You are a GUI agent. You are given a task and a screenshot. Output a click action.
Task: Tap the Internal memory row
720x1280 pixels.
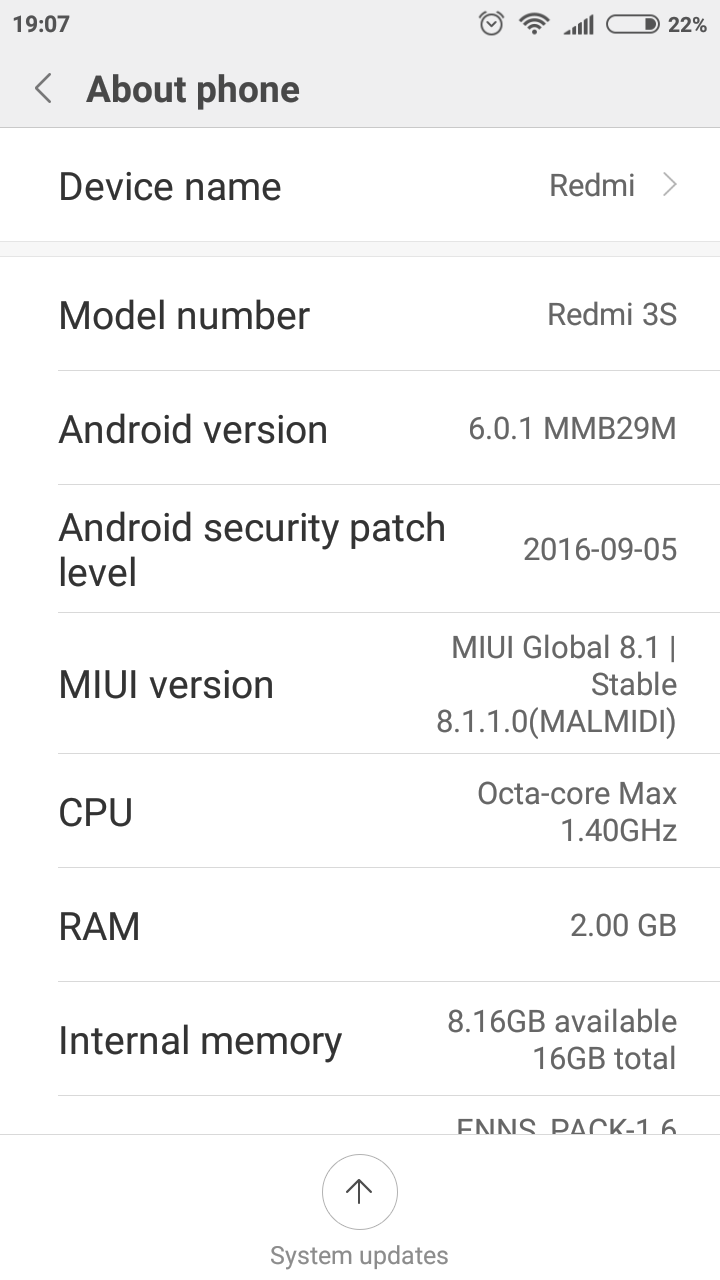coord(360,1040)
